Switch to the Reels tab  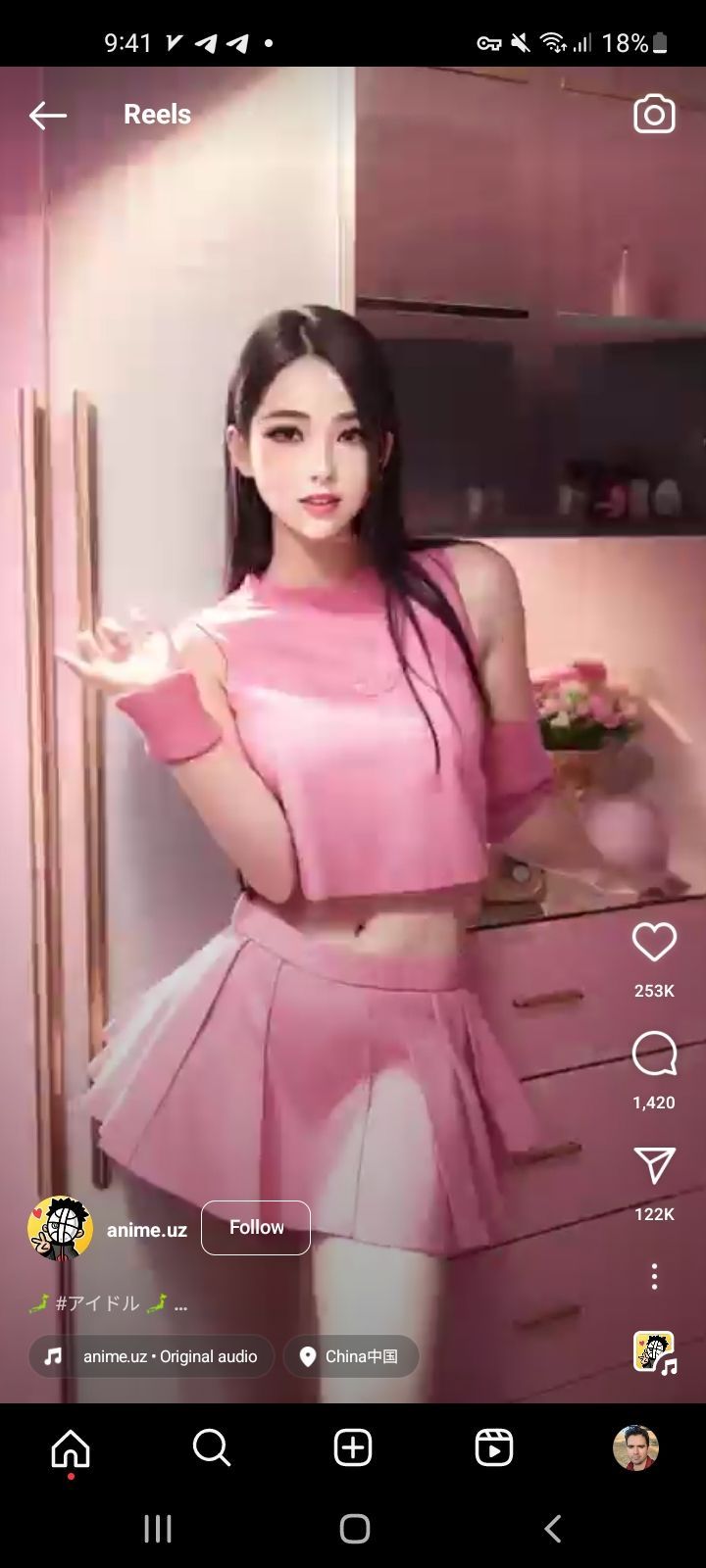pos(494,1447)
